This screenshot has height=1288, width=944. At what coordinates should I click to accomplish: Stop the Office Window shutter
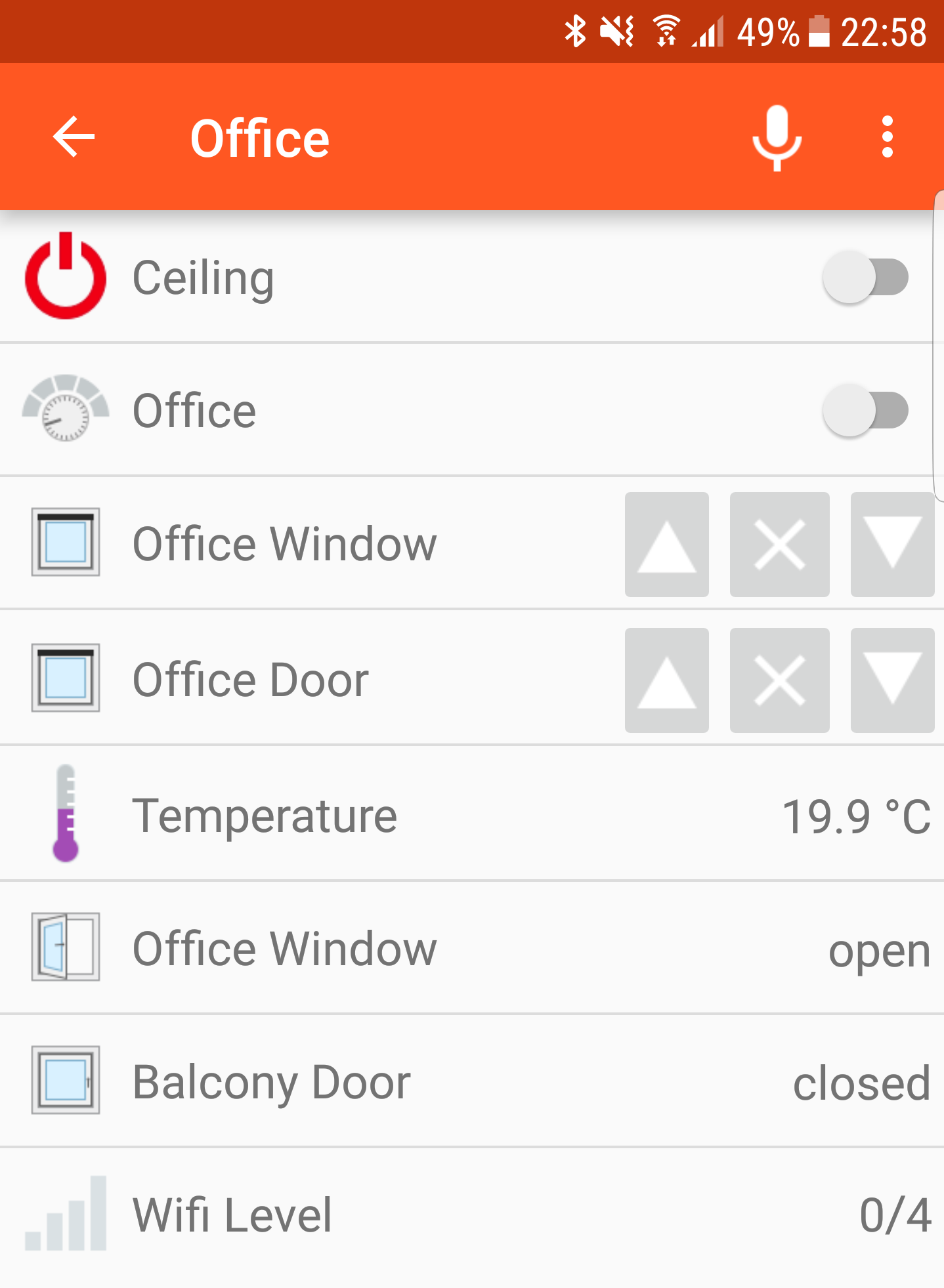coord(779,545)
